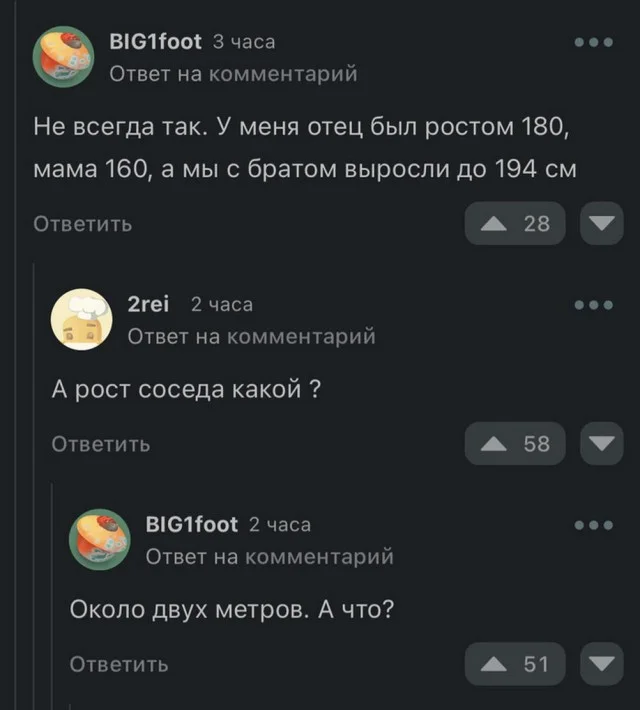This screenshot has height=710, width=640.
Task: Reply to the comment about 194 см
Action: (83, 224)
